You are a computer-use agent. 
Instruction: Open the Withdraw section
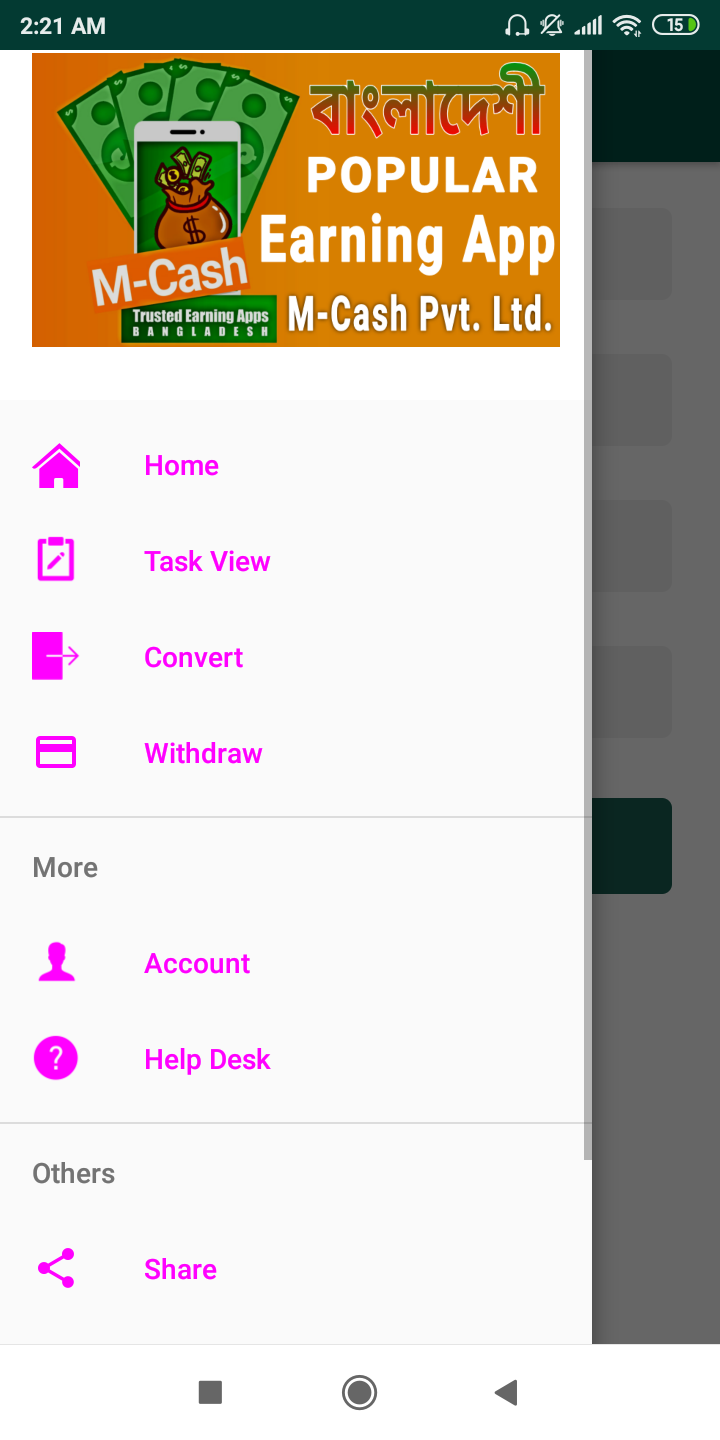(x=202, y=754)
